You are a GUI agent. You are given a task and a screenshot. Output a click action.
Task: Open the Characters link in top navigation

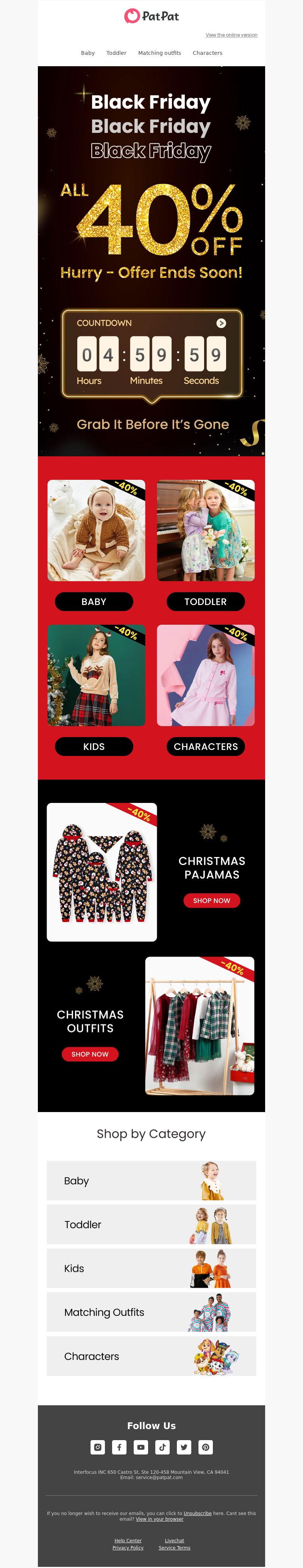(x=207, y=53)
